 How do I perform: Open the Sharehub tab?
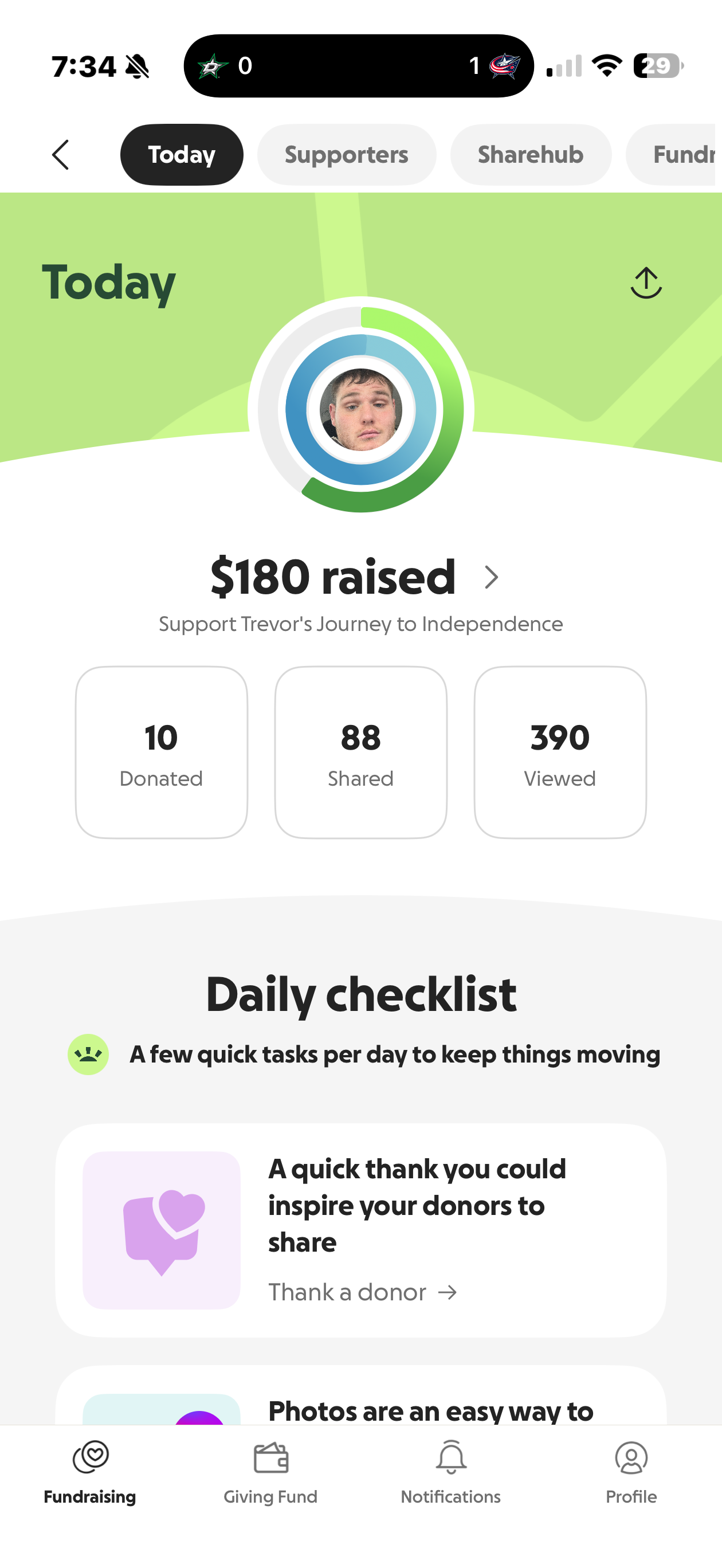coord(530,155)
